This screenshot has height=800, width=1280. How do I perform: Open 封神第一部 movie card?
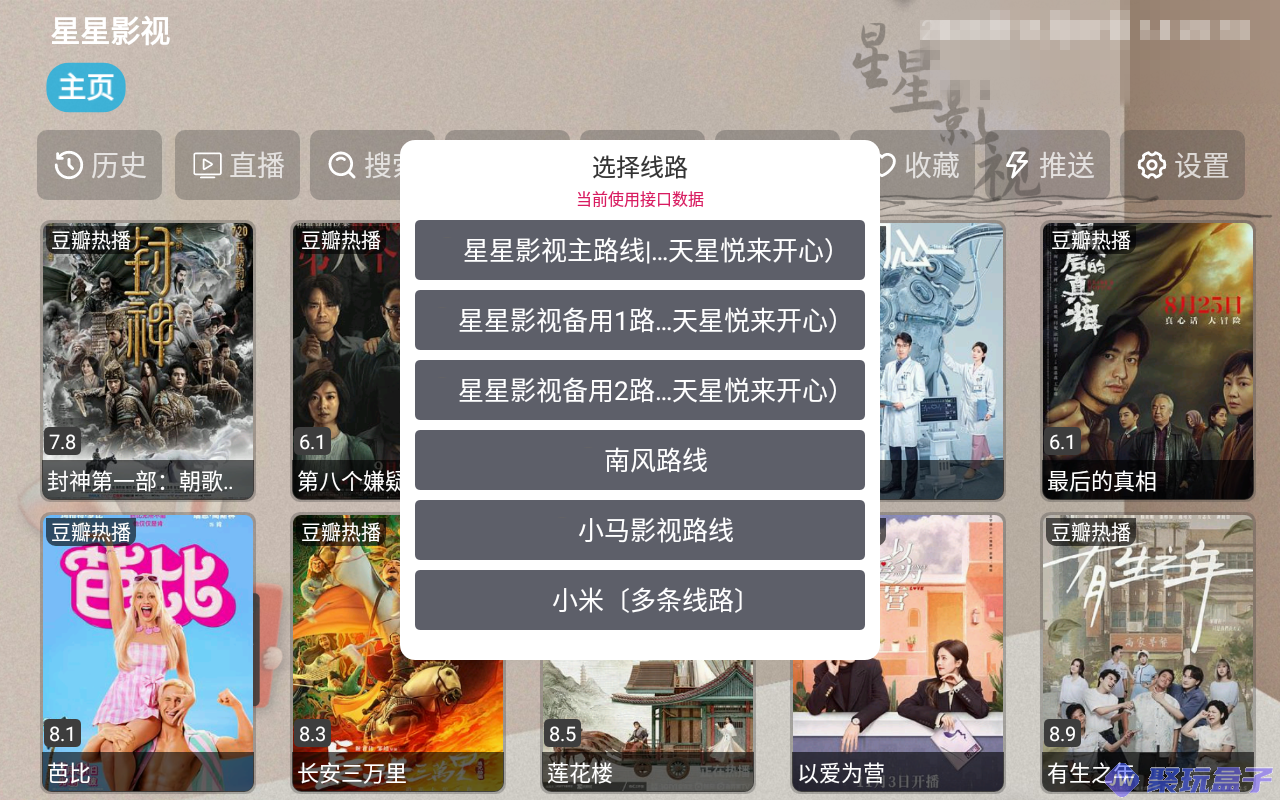pos(148,360)
